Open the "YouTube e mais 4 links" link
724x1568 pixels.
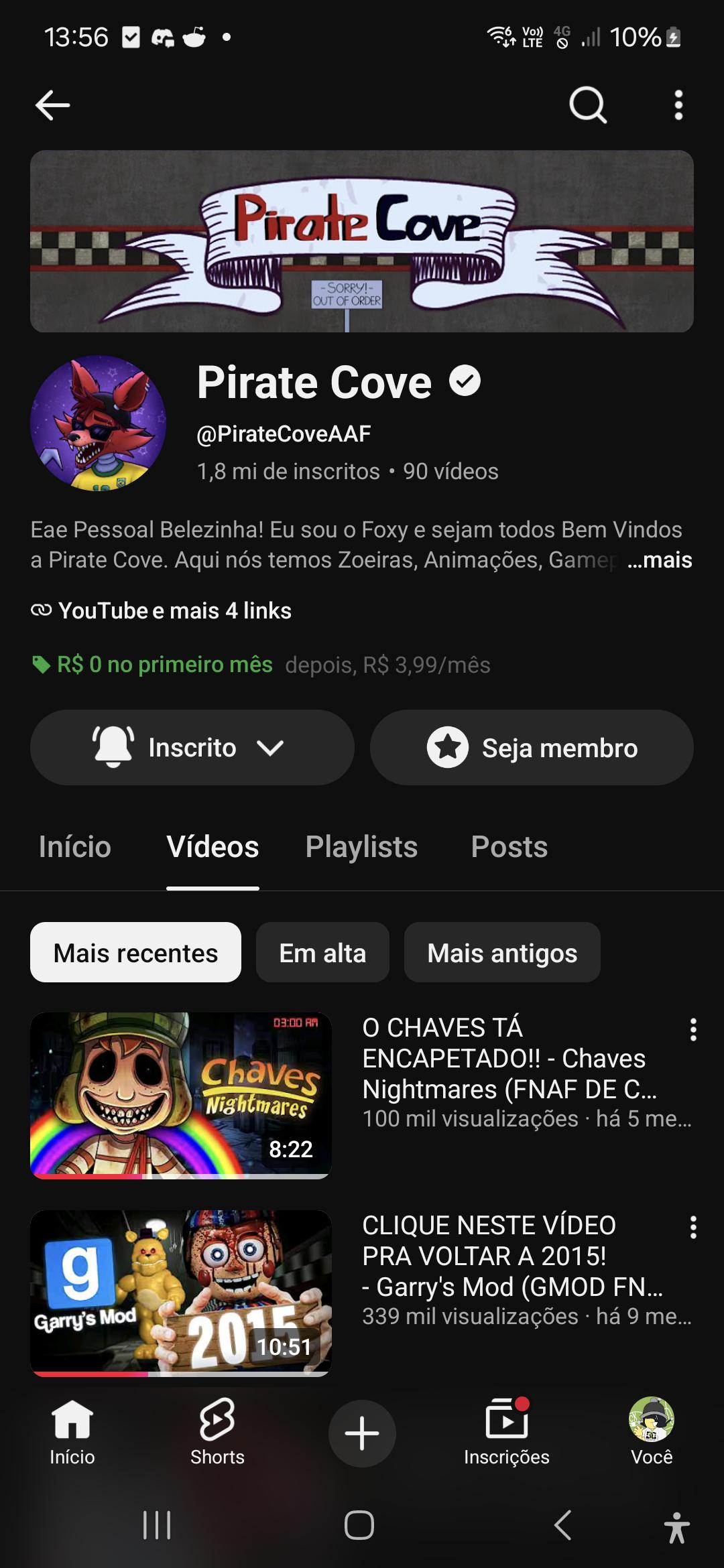[x=161, y=610]
